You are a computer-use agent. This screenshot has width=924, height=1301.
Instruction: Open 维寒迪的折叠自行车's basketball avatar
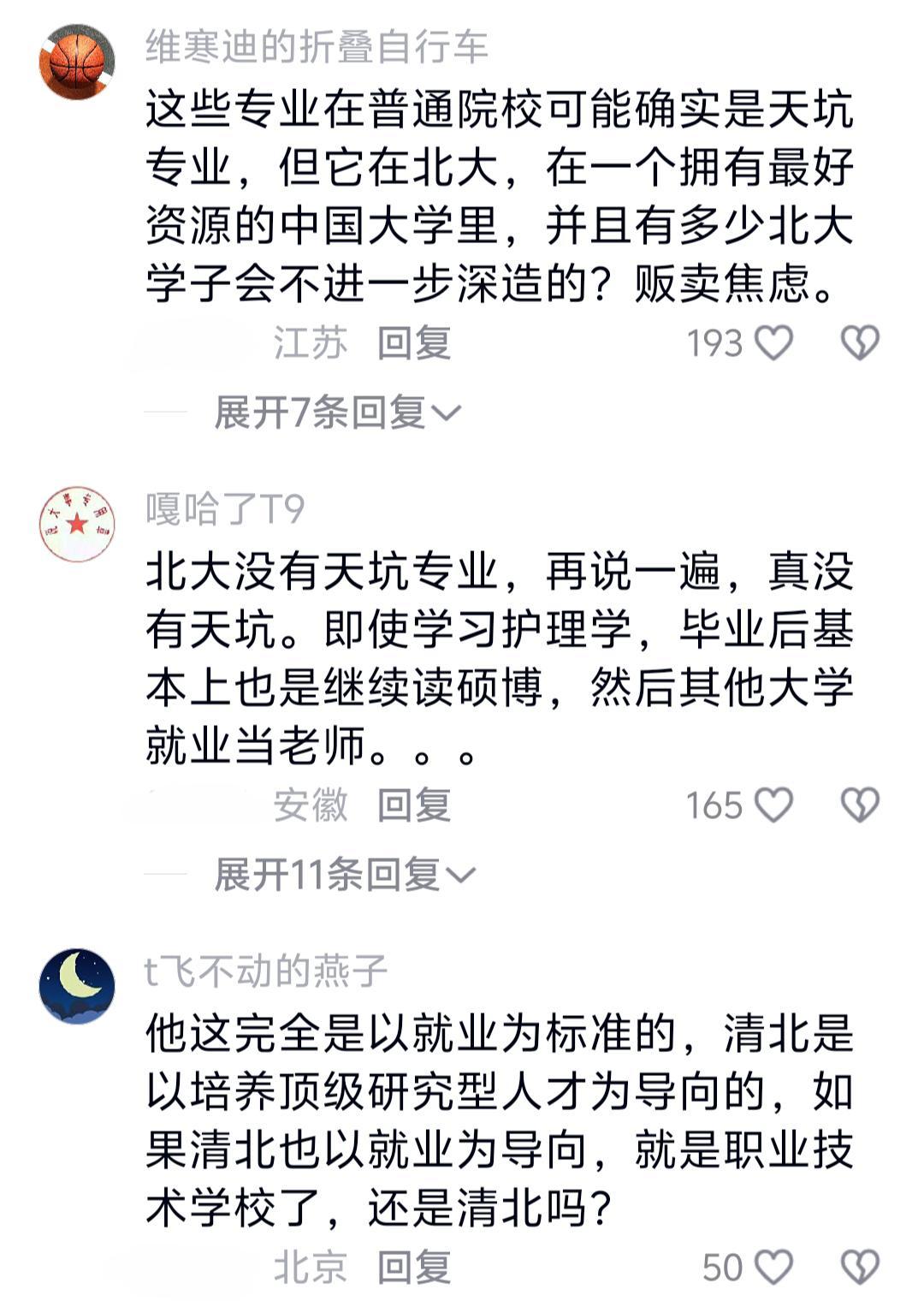[77, 62]
